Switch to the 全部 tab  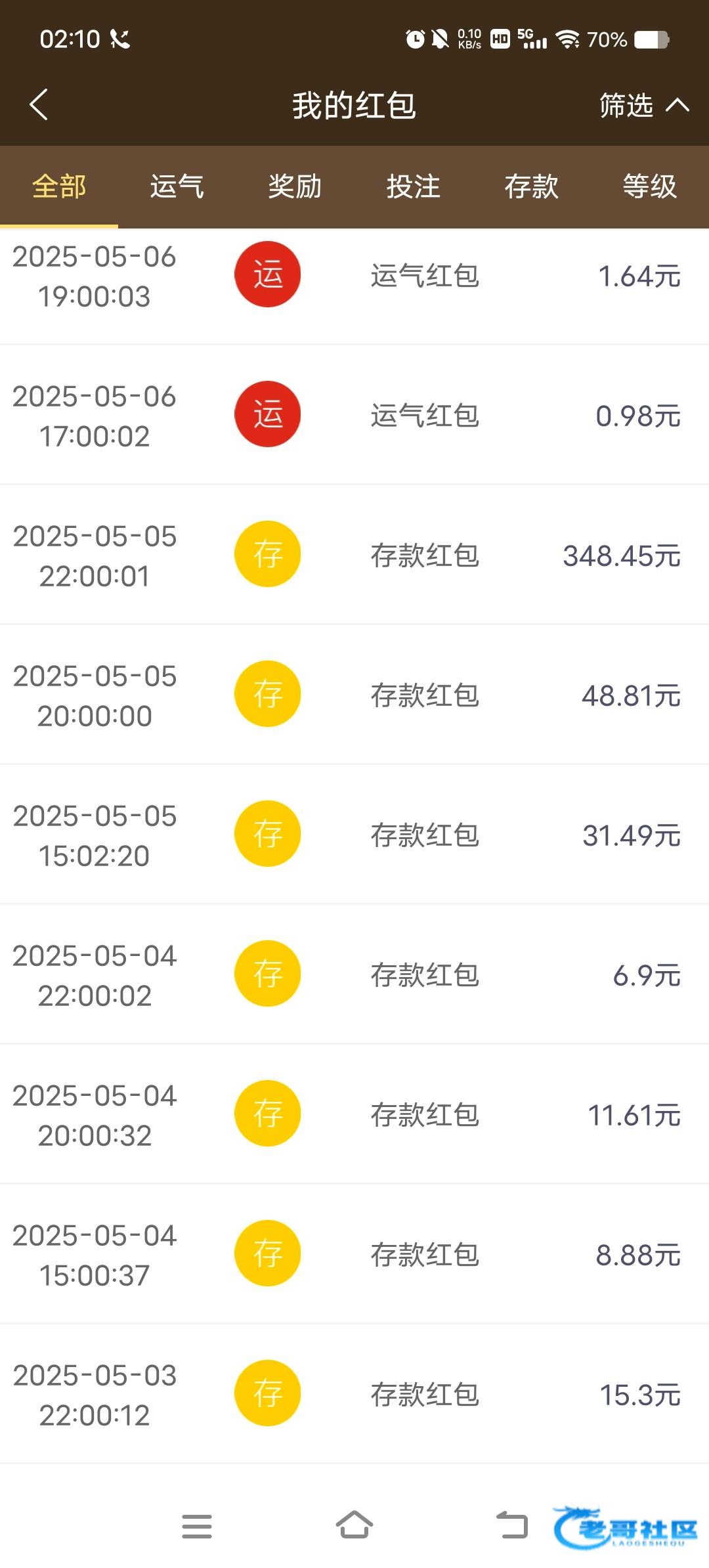pyautogui.click(x=59, y=186)
